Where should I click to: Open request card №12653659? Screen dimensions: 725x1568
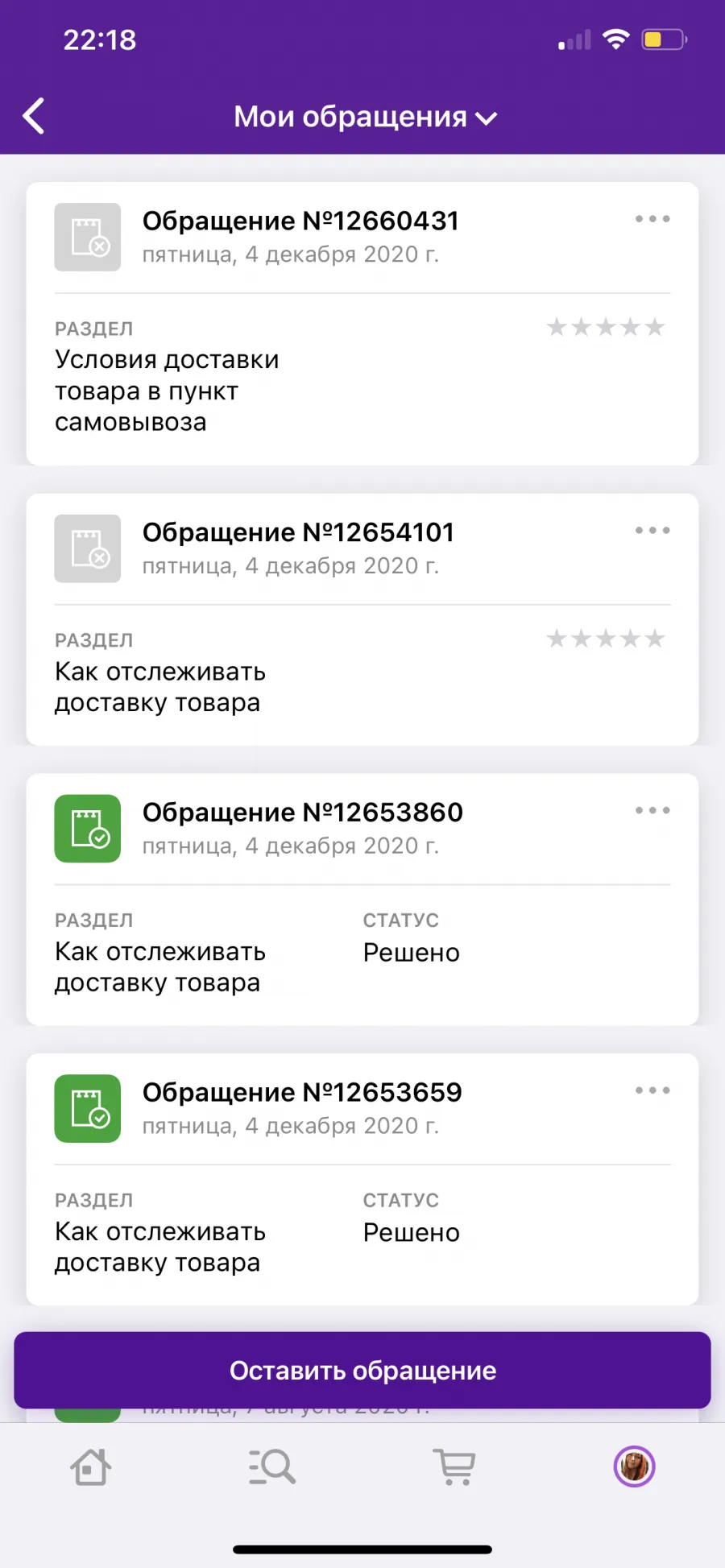[362, 1180]
